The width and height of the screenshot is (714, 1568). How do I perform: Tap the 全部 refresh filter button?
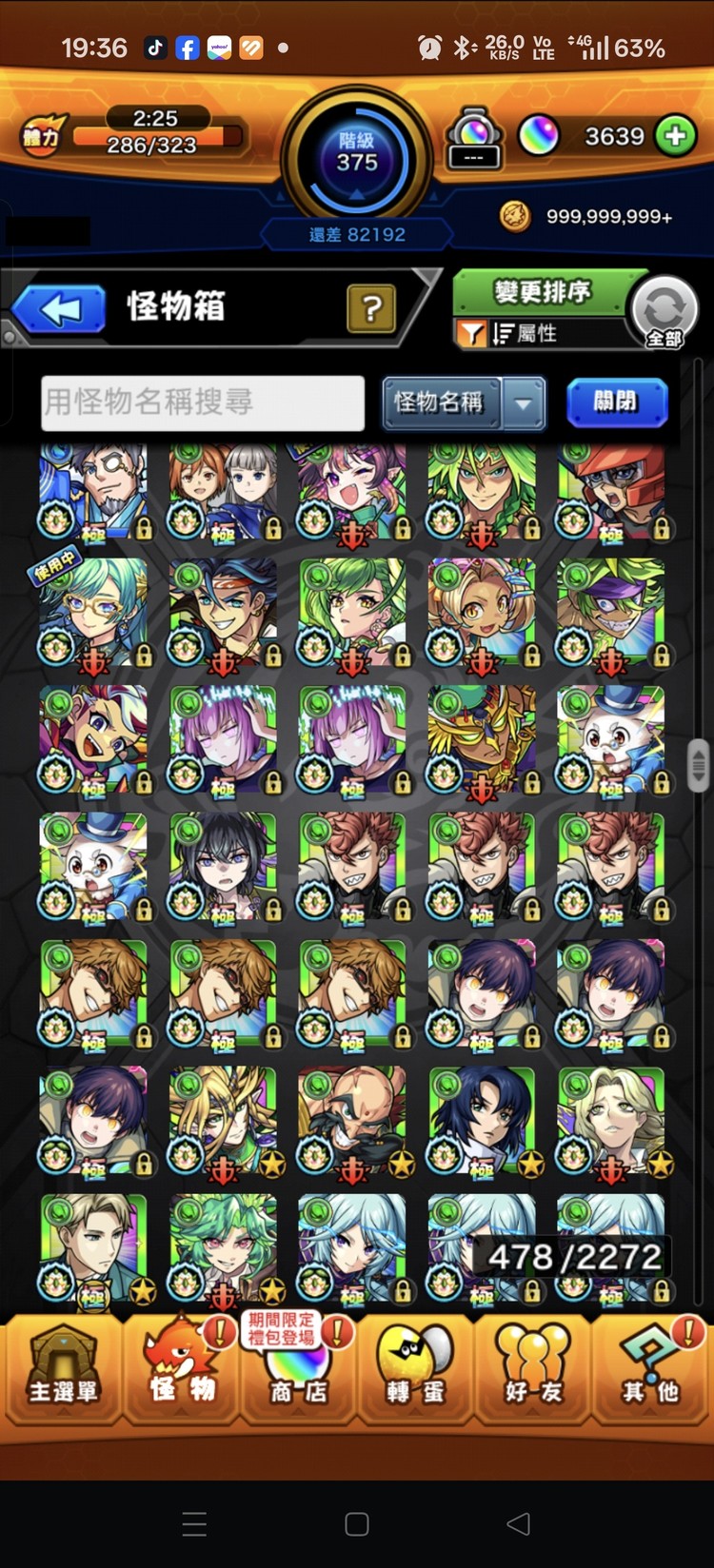point(664,311)
